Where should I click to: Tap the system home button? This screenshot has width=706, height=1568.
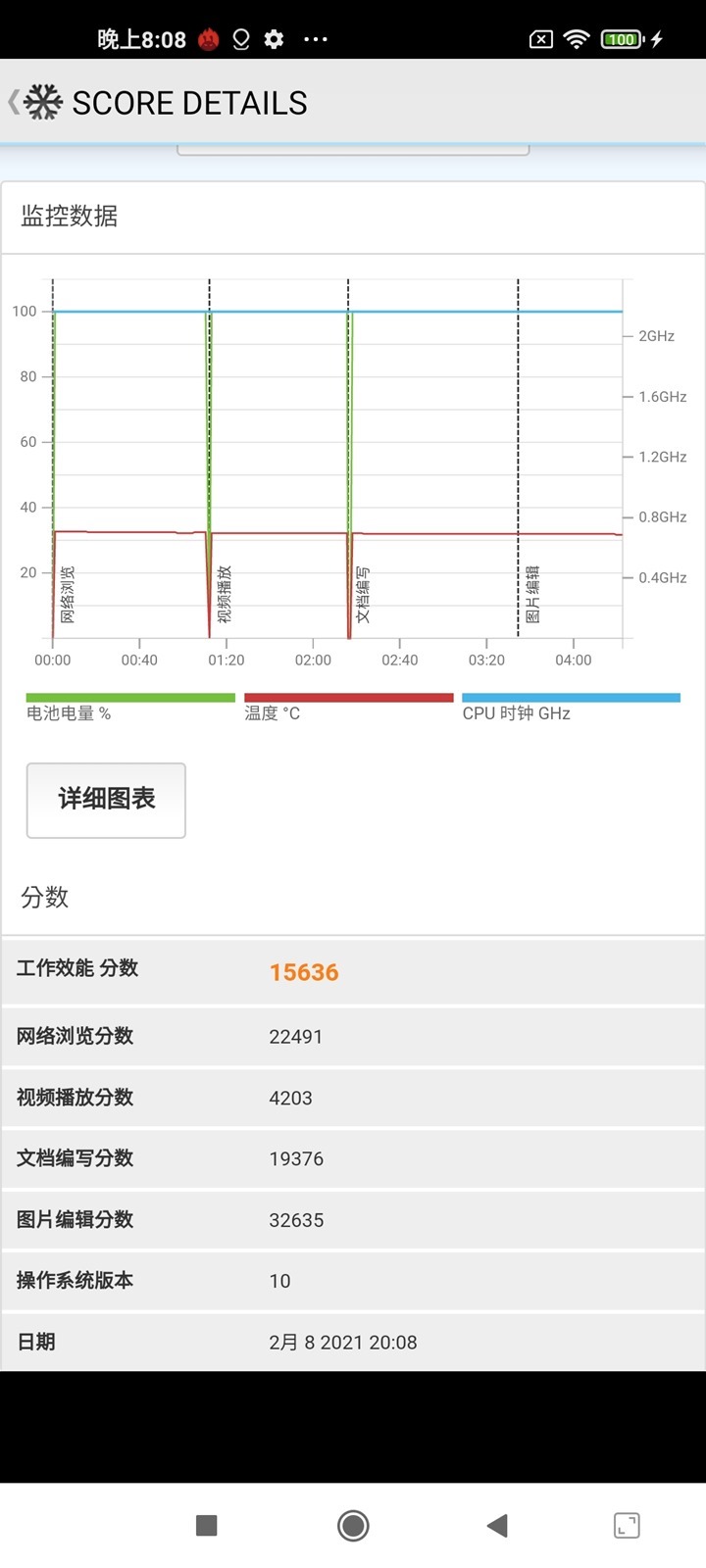pos(353,1525)
